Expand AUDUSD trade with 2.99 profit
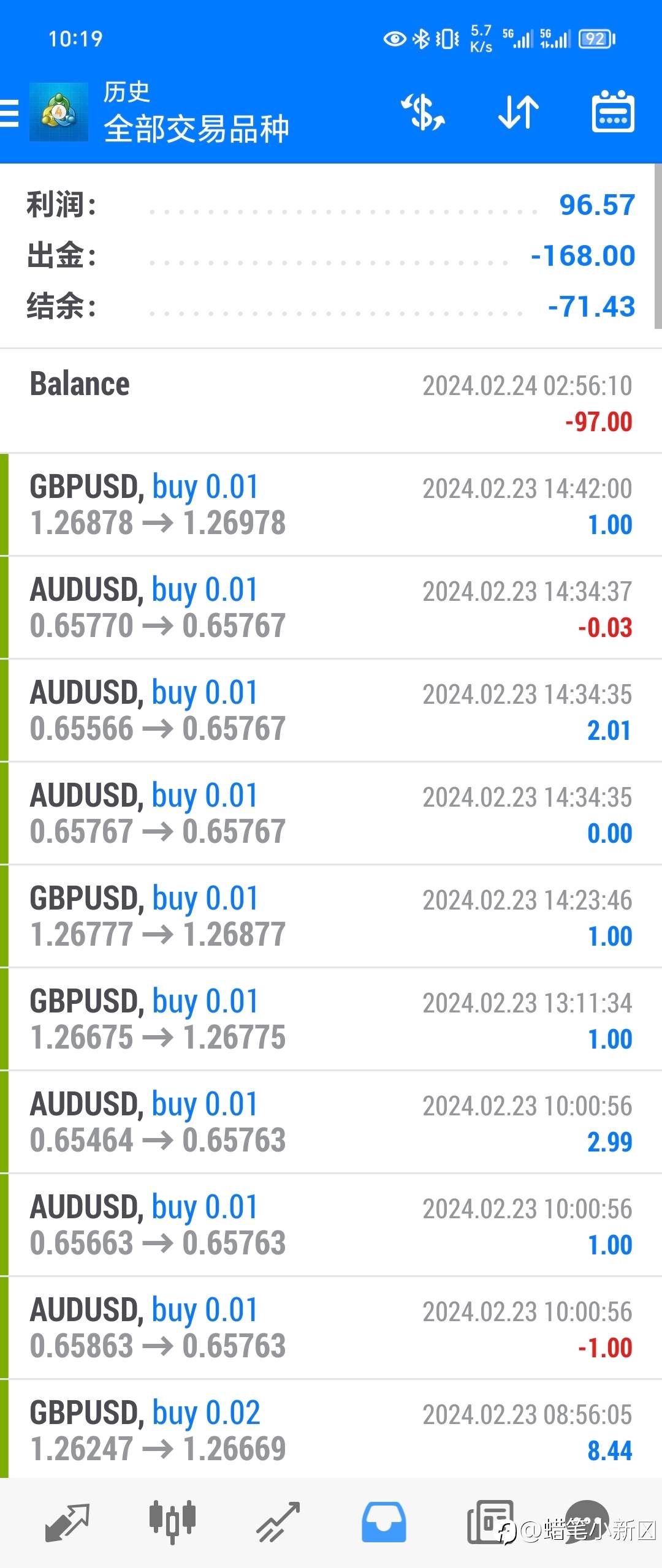The height and width of the screenshot is (1568, 662). [x=331, y=1122]
